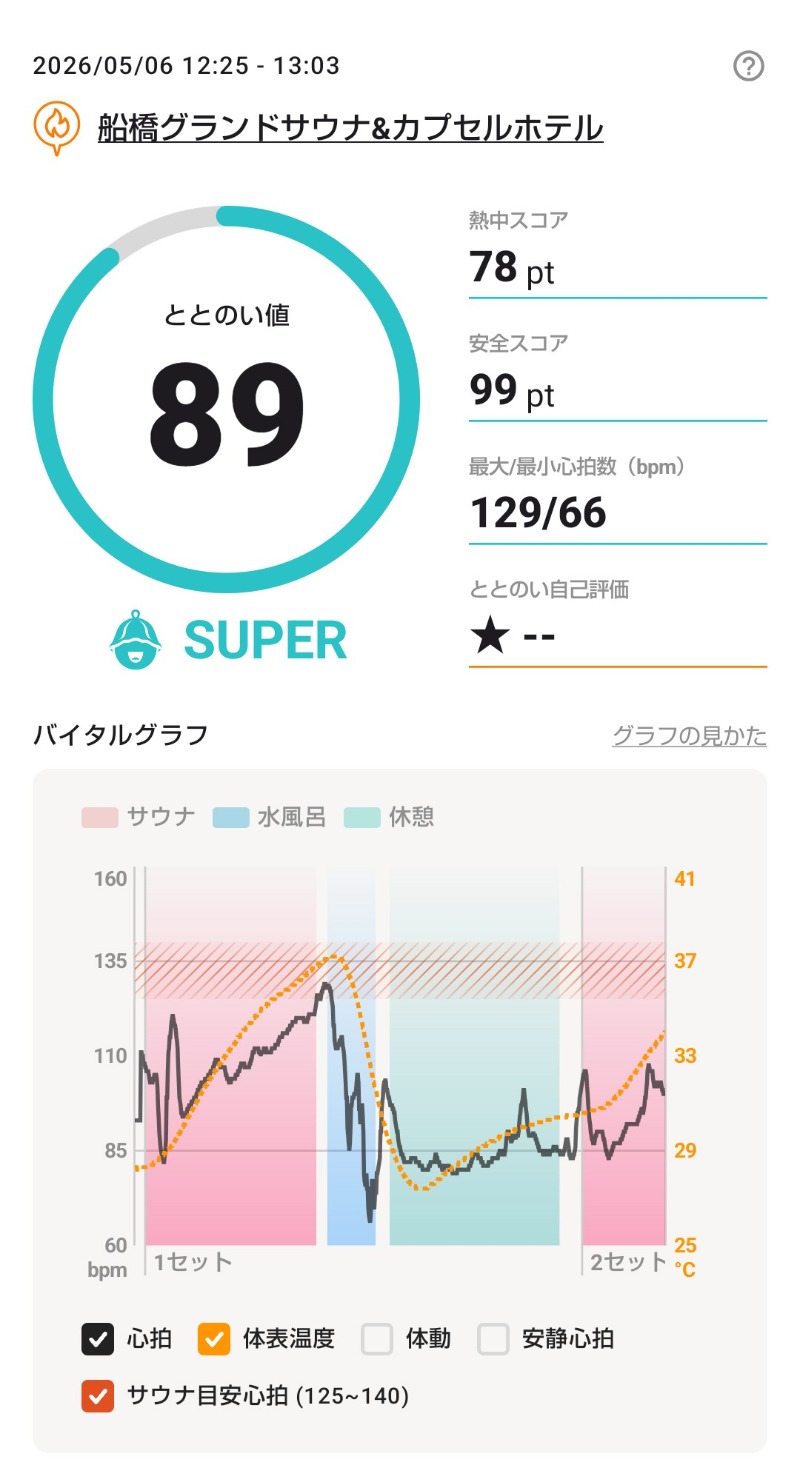Uncheck the 体表温度 checkbox
800x1479 pixels.
(214, 1338)
